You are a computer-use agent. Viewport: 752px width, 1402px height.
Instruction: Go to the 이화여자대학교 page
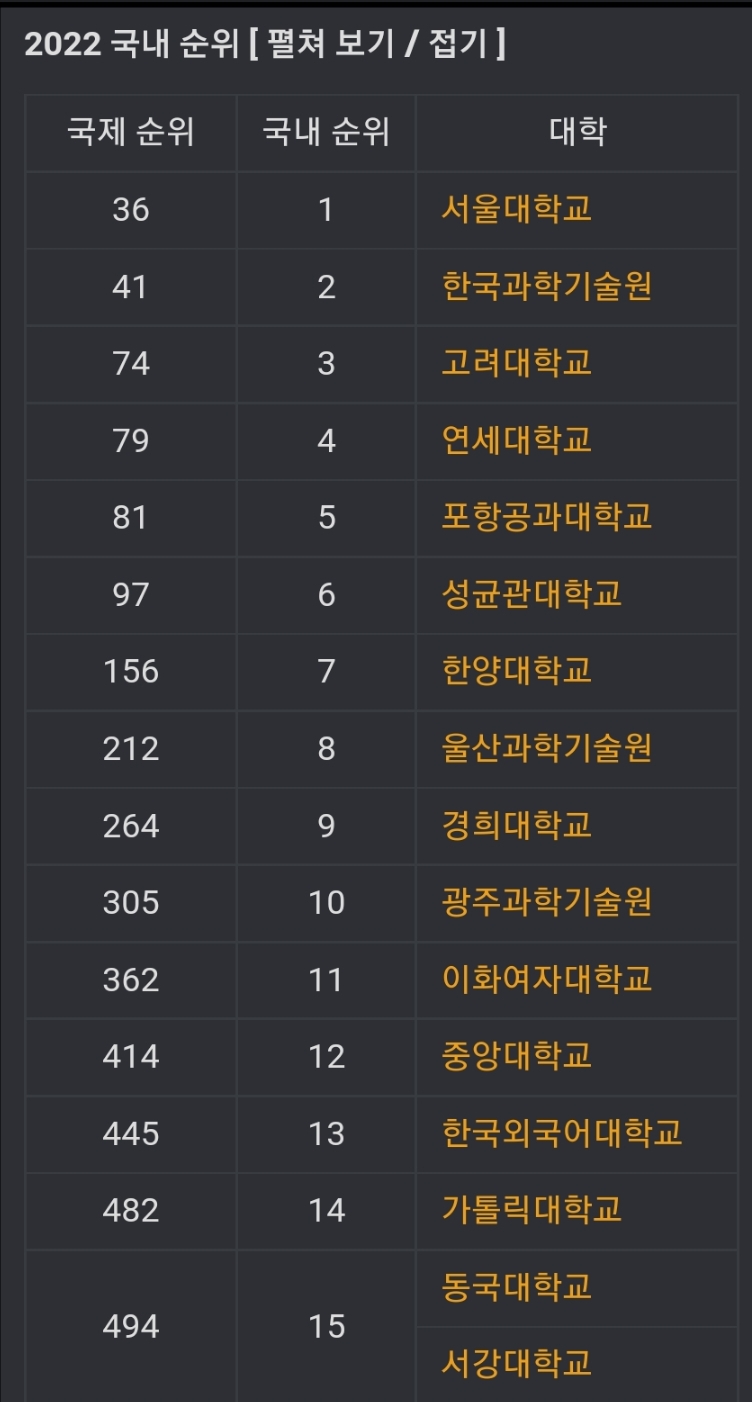tap(546, 979)
